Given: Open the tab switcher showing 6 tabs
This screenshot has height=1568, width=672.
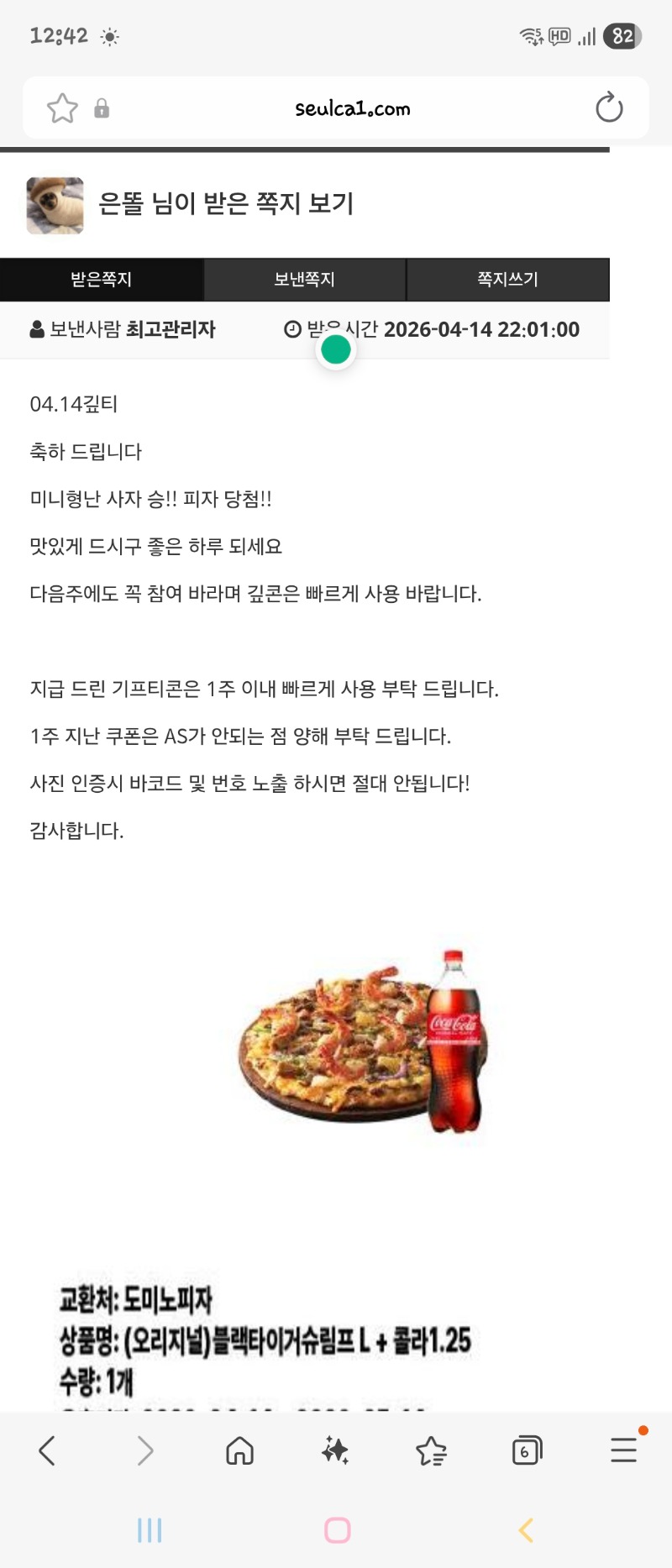Looking at the screenshot, I should pos(527,1450).
